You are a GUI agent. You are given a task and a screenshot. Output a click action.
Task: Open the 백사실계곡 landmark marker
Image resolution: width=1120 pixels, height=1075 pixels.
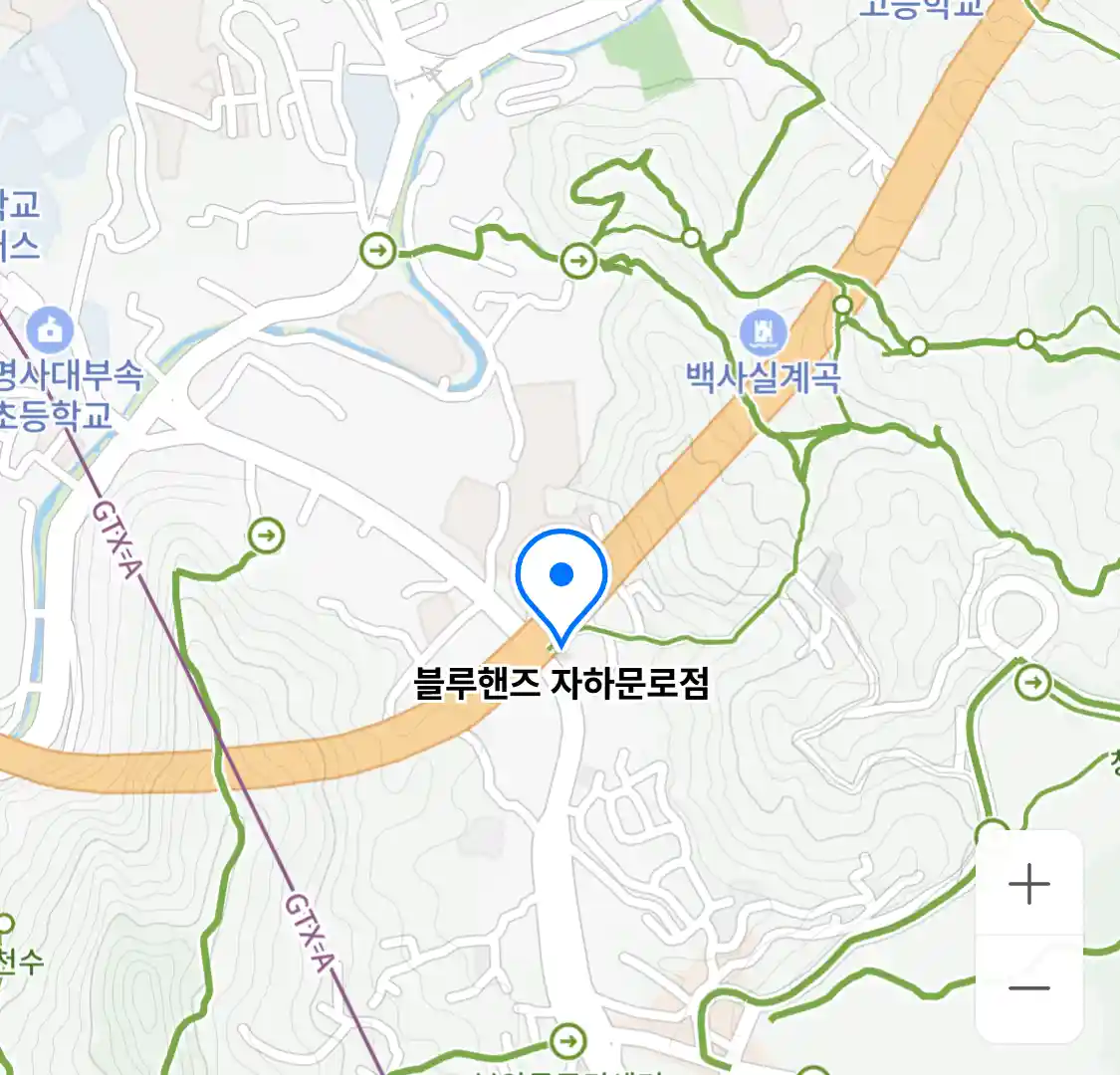click(x=764, y=334)
